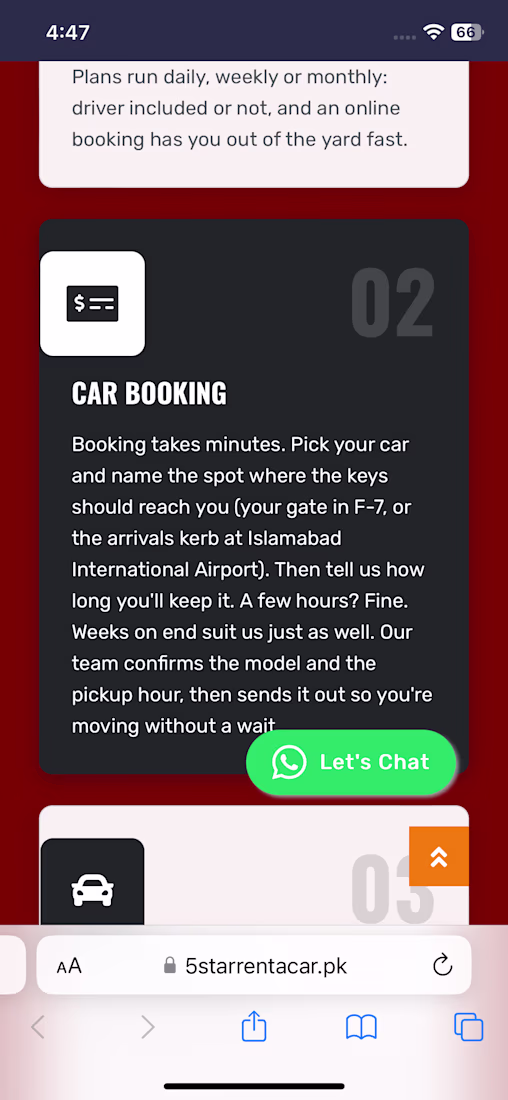Image resolution: width=508 pixels, height=1100 pixels.
Task: Tap the orange scroll-to-top arrow button
Action: point(439,857)
